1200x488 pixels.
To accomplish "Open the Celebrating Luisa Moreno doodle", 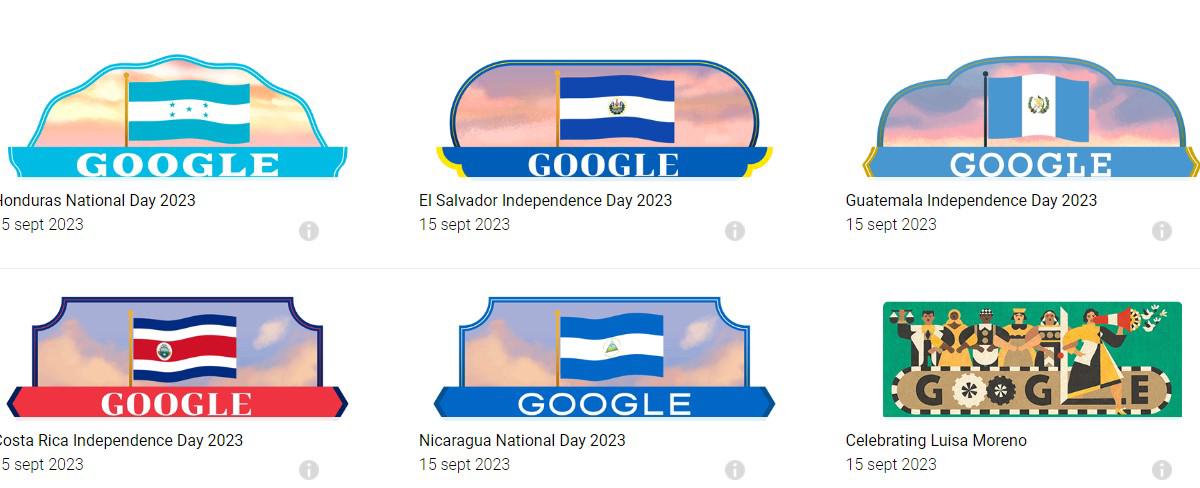I will [1030, 357].
